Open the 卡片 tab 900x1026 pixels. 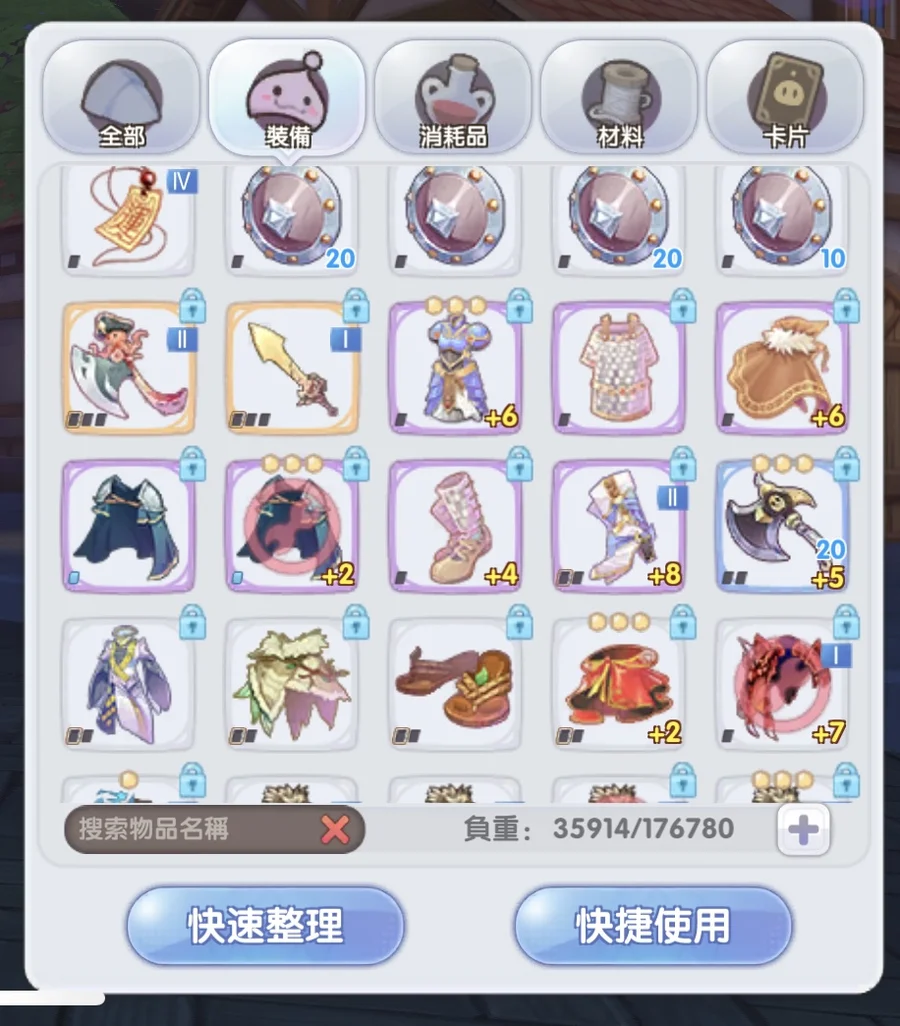coord(785,99)
